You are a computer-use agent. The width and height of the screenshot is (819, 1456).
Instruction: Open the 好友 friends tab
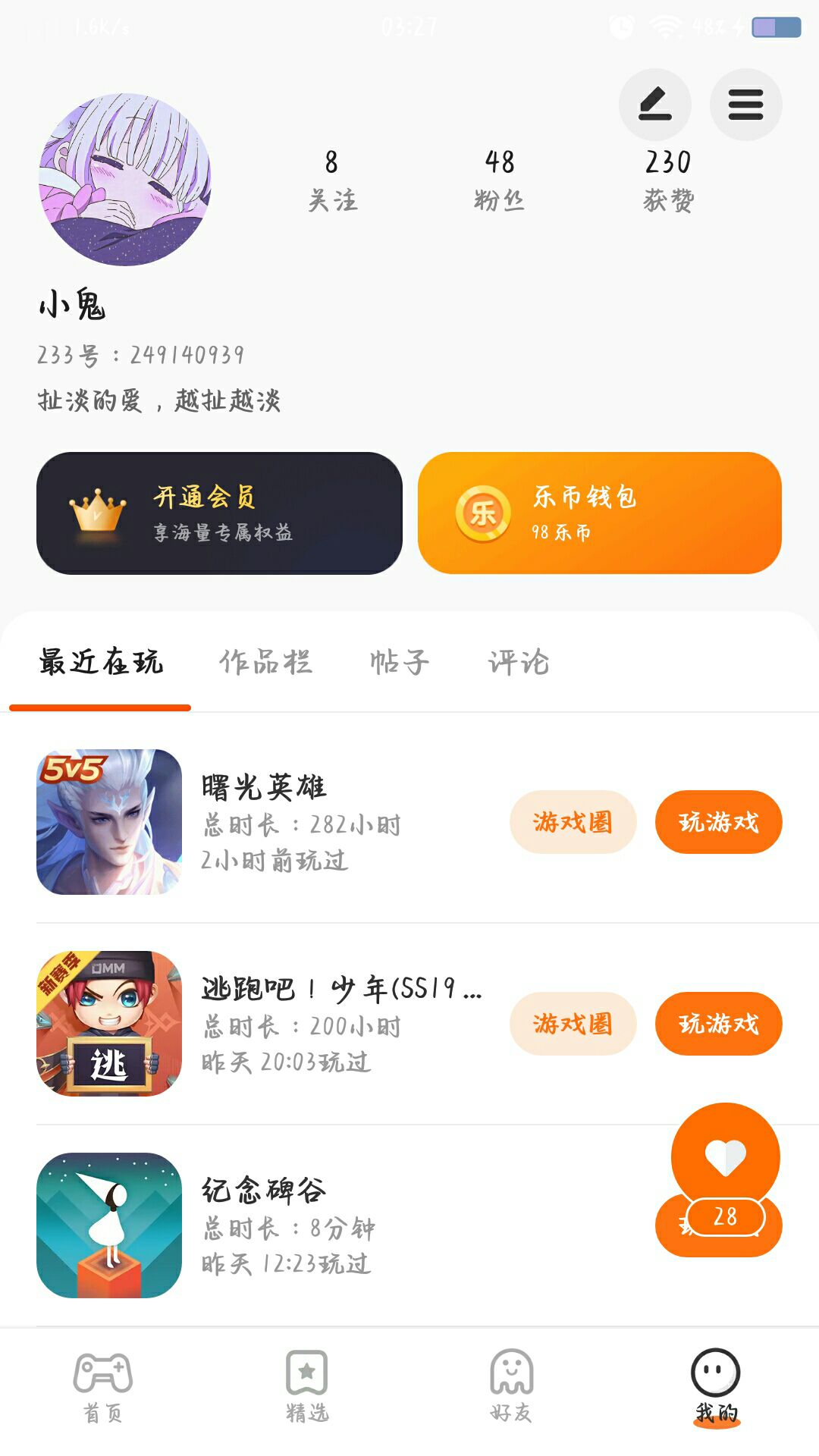511,1386
